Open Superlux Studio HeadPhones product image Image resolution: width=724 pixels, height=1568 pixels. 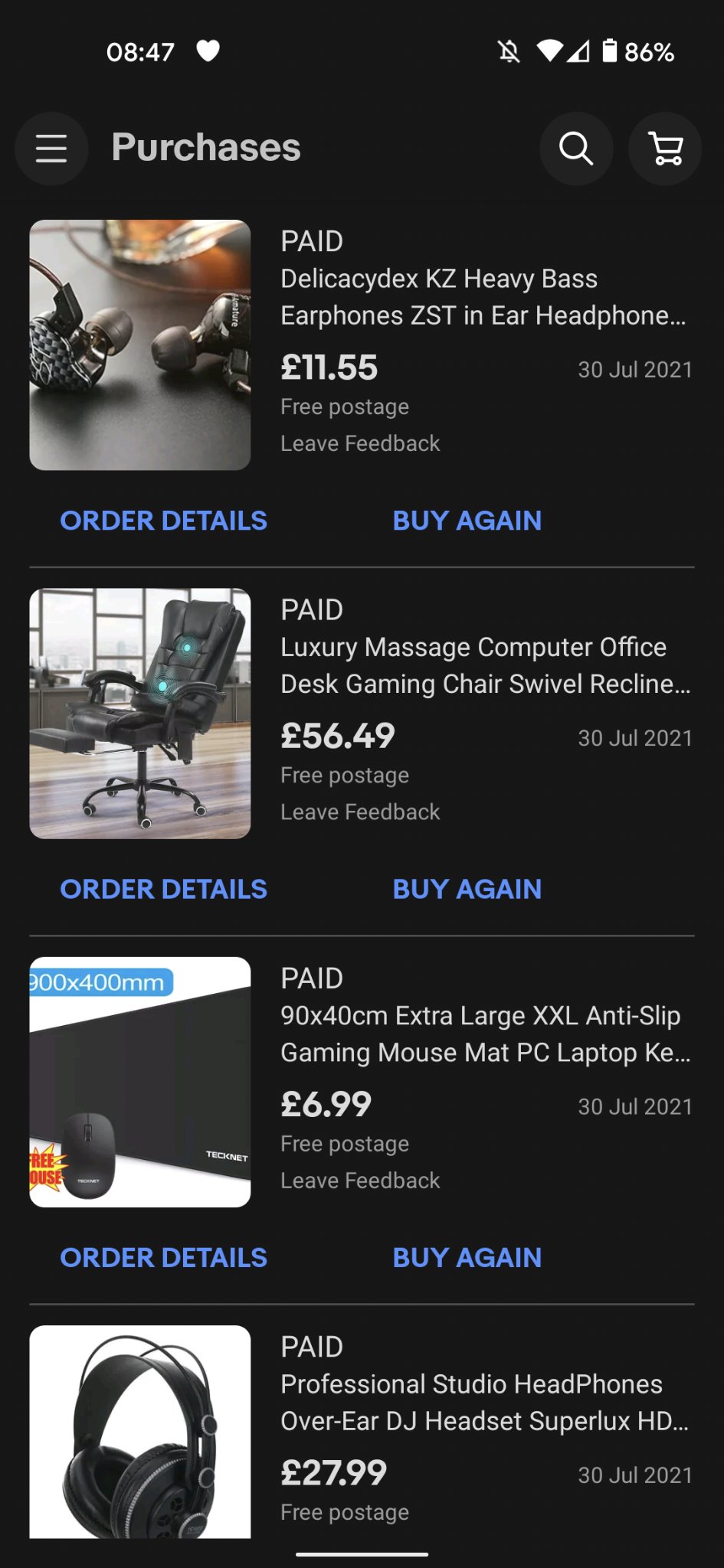click(140, 1432)
